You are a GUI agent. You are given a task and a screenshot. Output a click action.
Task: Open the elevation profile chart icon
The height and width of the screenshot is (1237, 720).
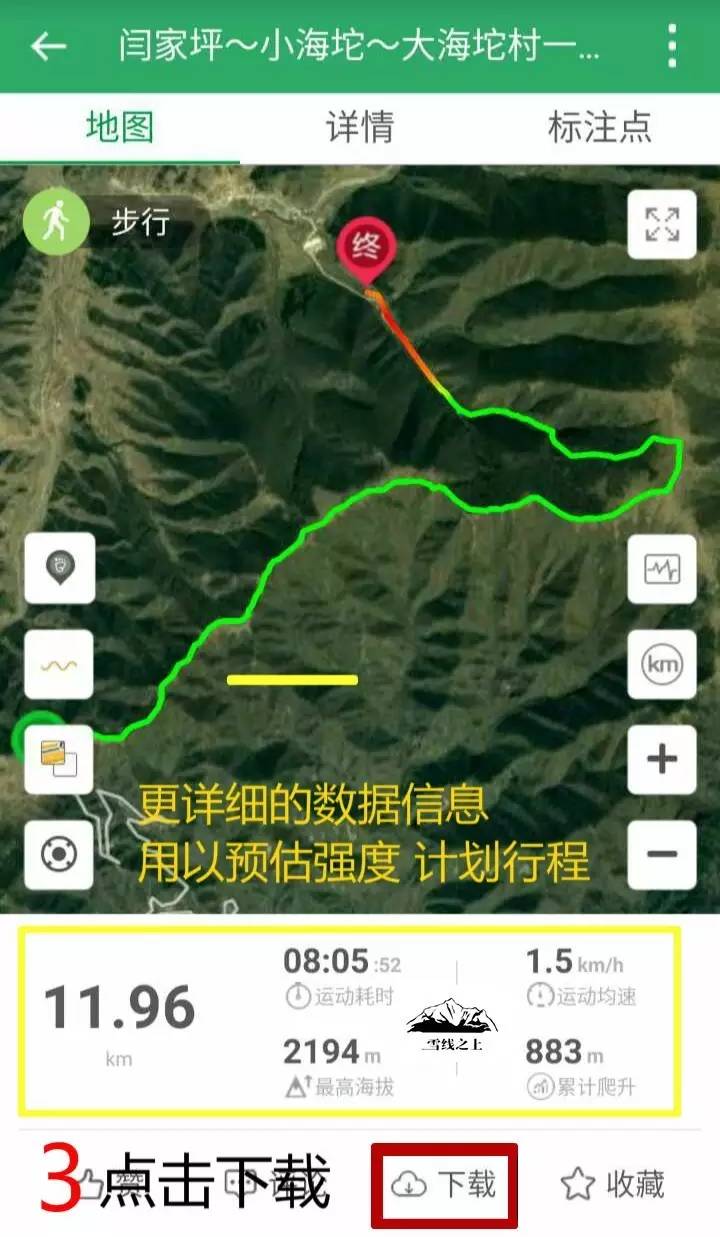click(x=660, y=567)
